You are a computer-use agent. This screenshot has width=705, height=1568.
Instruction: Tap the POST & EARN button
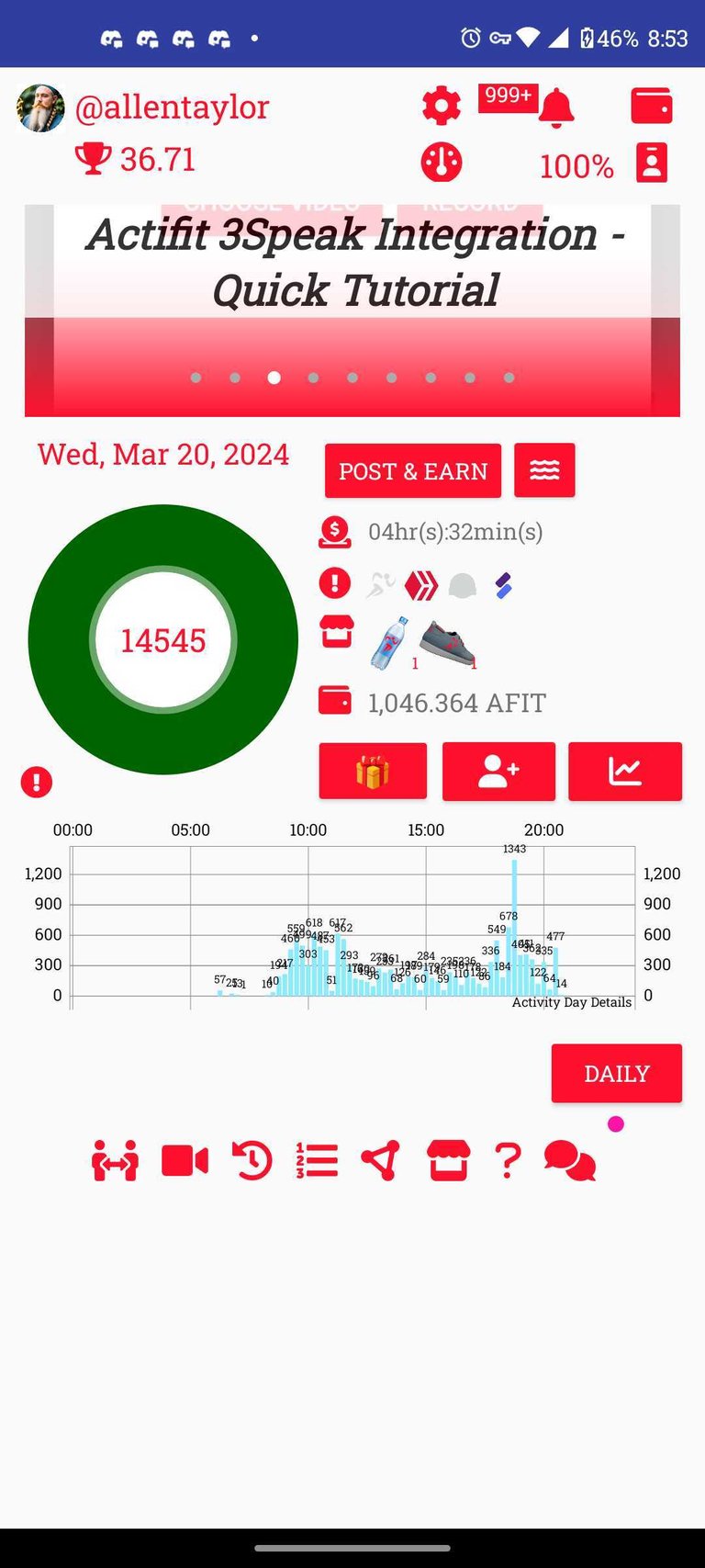413,470
